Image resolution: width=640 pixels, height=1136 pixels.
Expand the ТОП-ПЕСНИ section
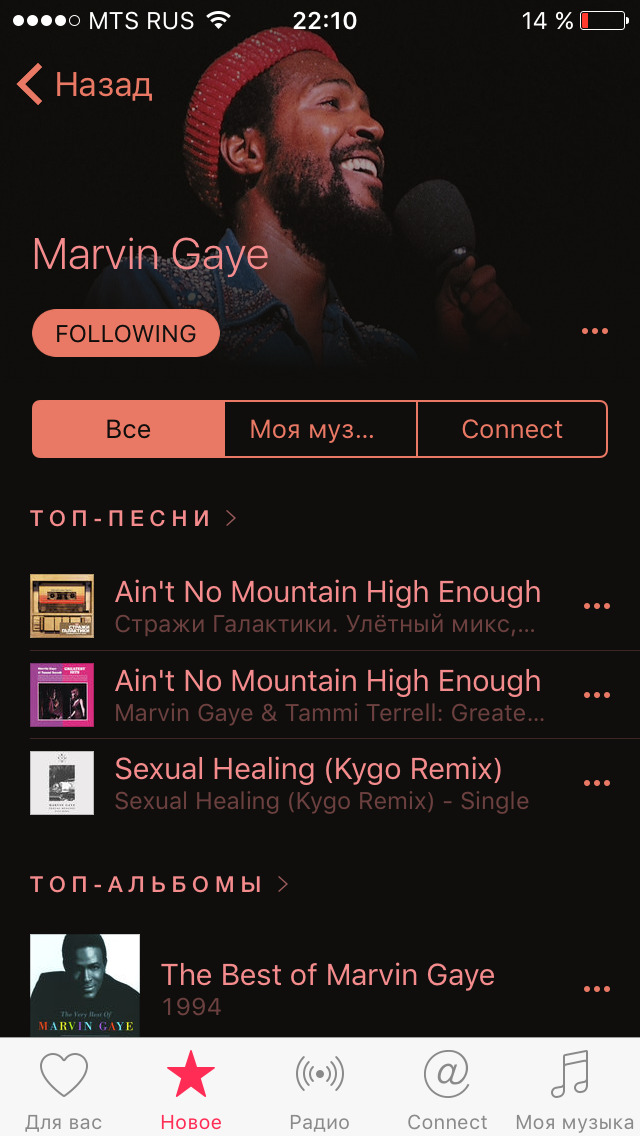(x=133, y=518)
